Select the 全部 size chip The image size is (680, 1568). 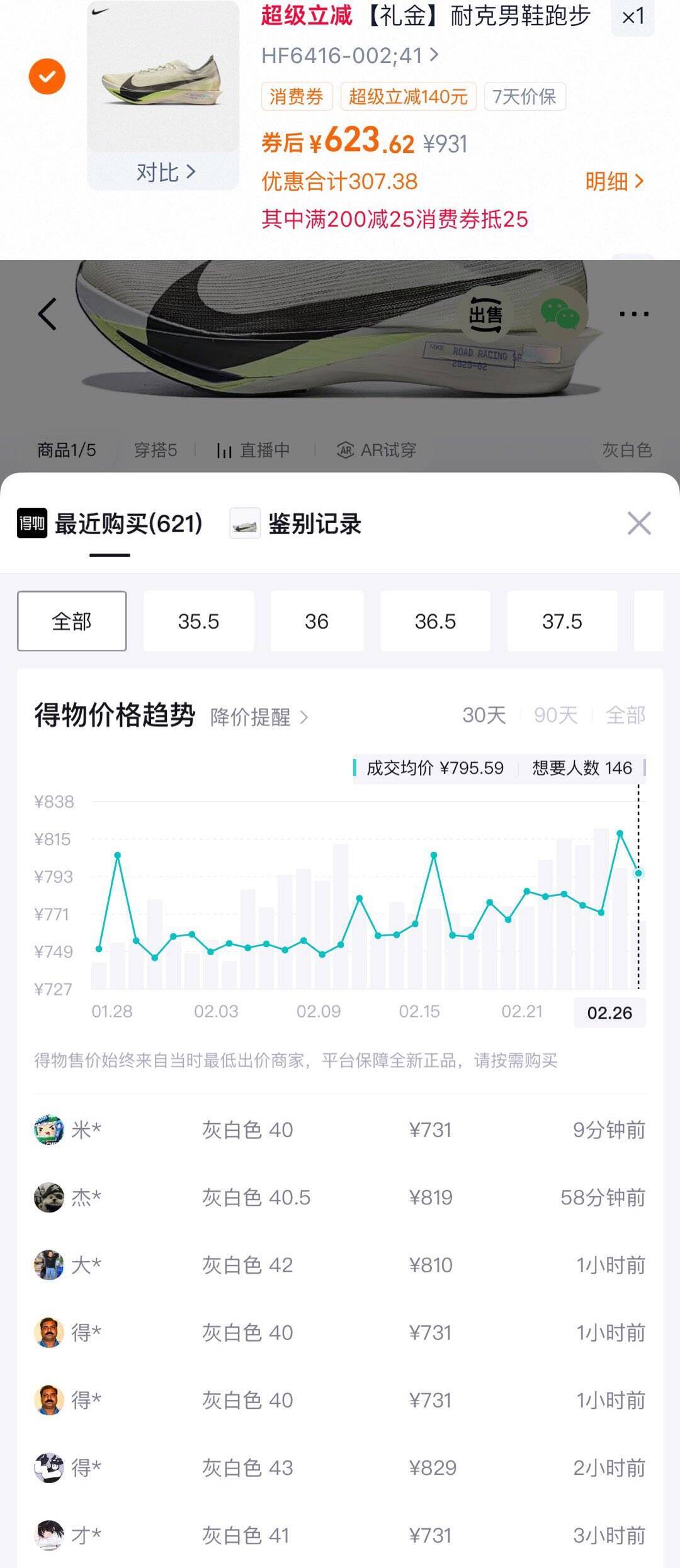pyautogui.click(x=72, y=622)
